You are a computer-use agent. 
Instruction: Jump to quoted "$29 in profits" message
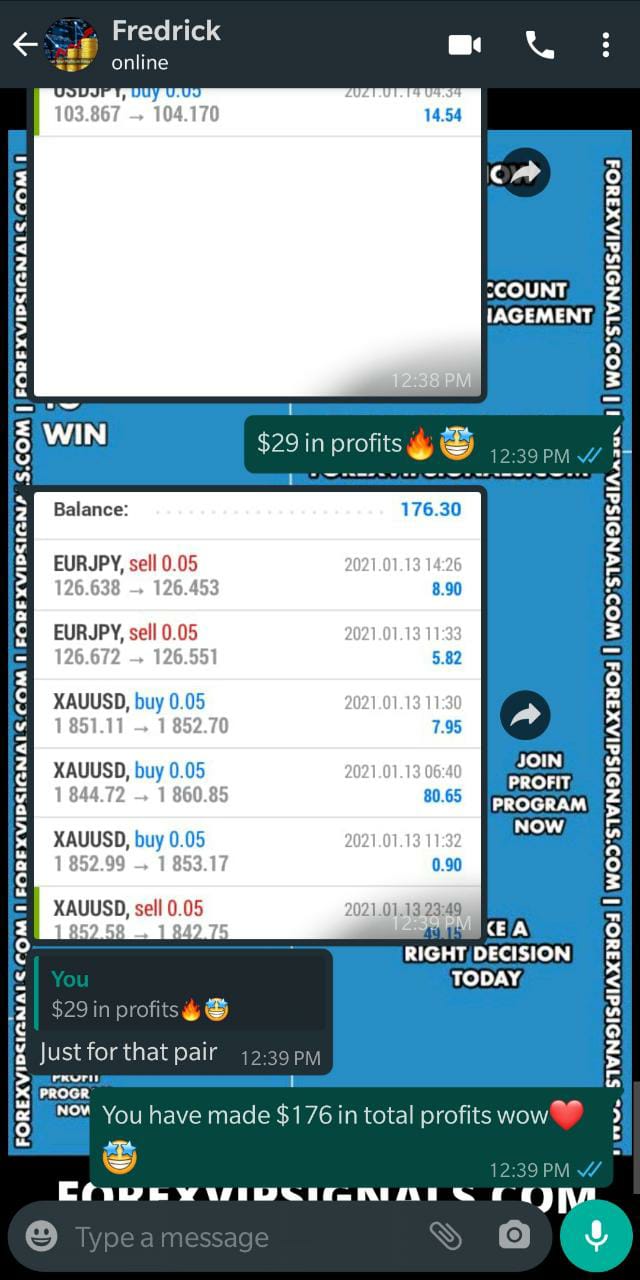[x=180, y=994]
